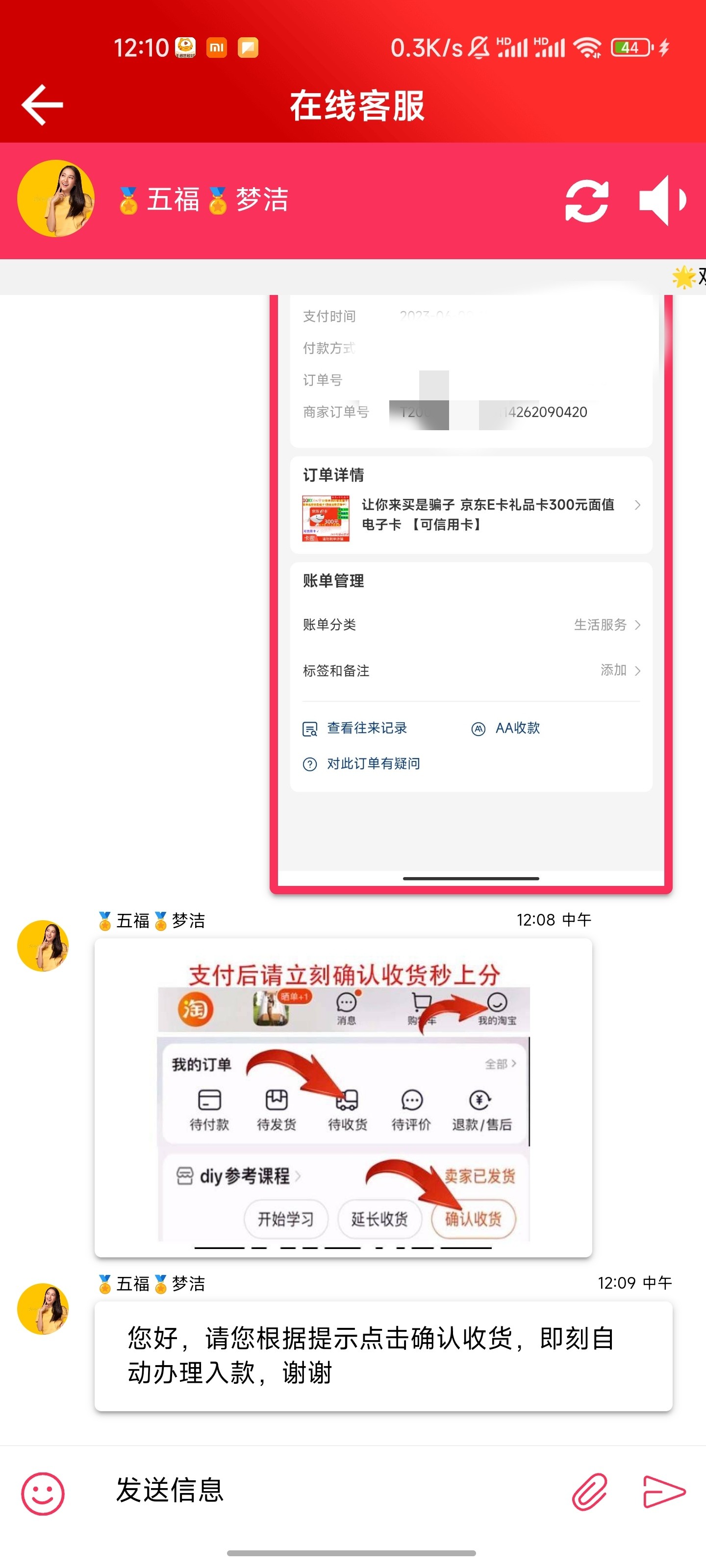Focus the 发送信息 message input
The height and width of the screenshot is (1568, 706).
[329, 1491]
